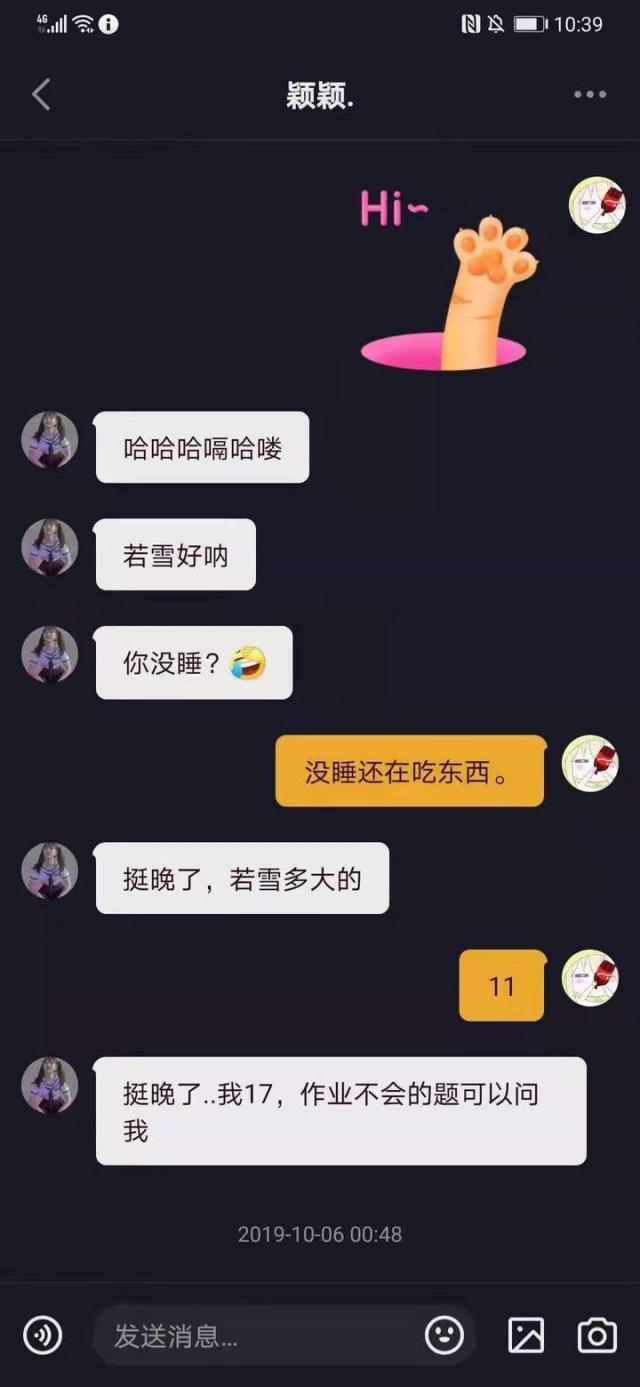
Task: Switch to voice message input
Action: [43, 1335]
